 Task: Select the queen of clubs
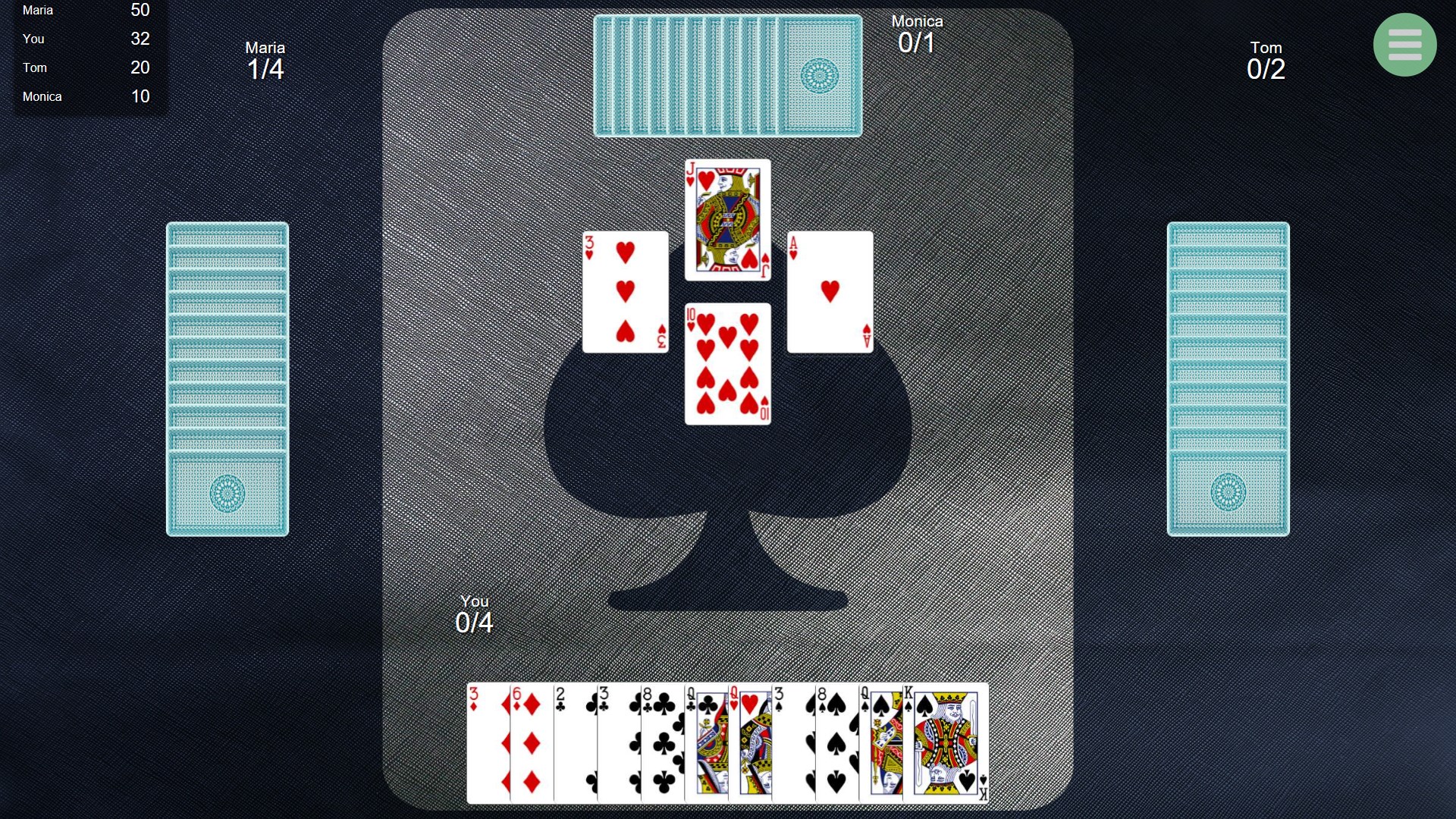(x=705, y=743)
